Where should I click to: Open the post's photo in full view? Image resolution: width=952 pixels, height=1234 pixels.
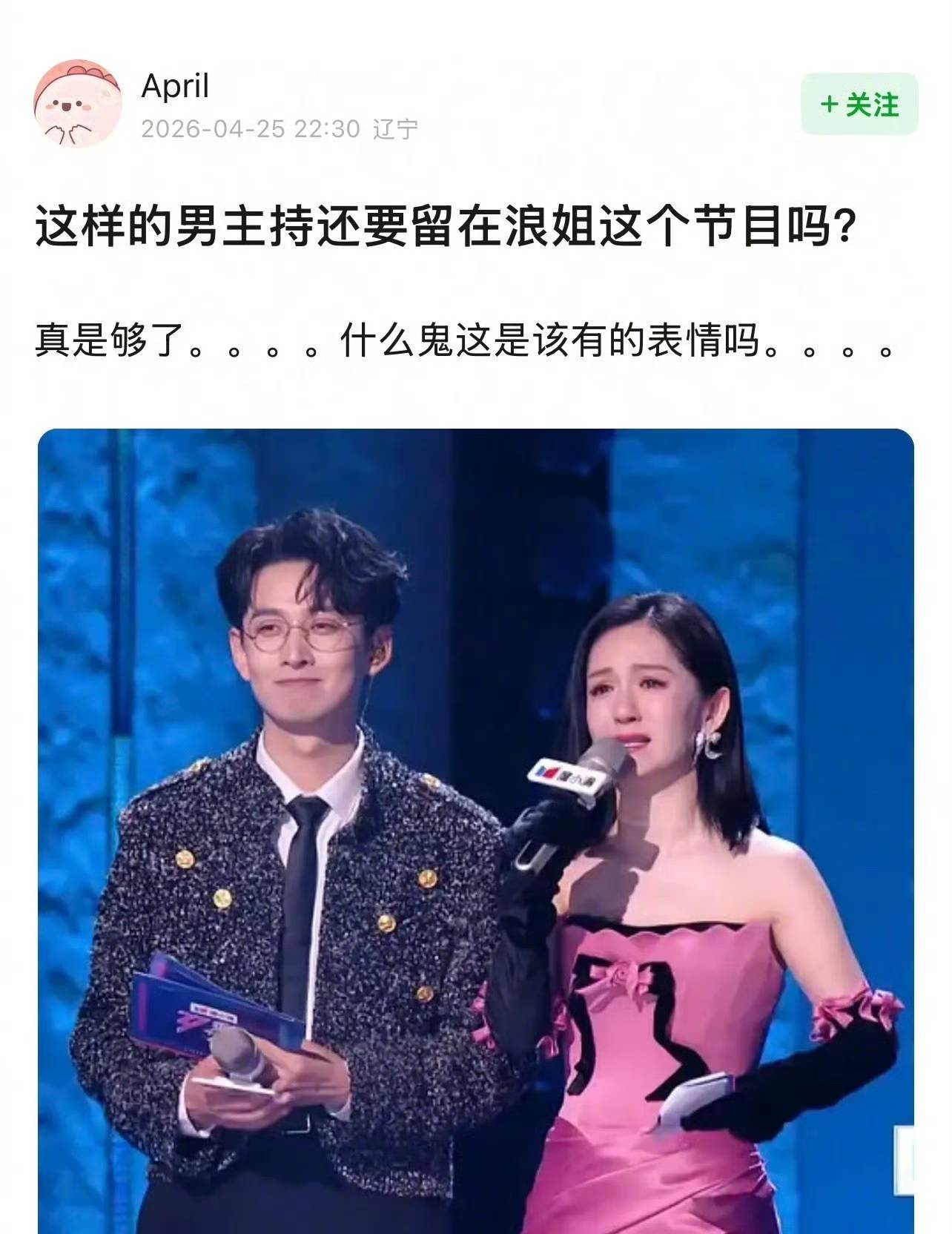pos(475,831)
